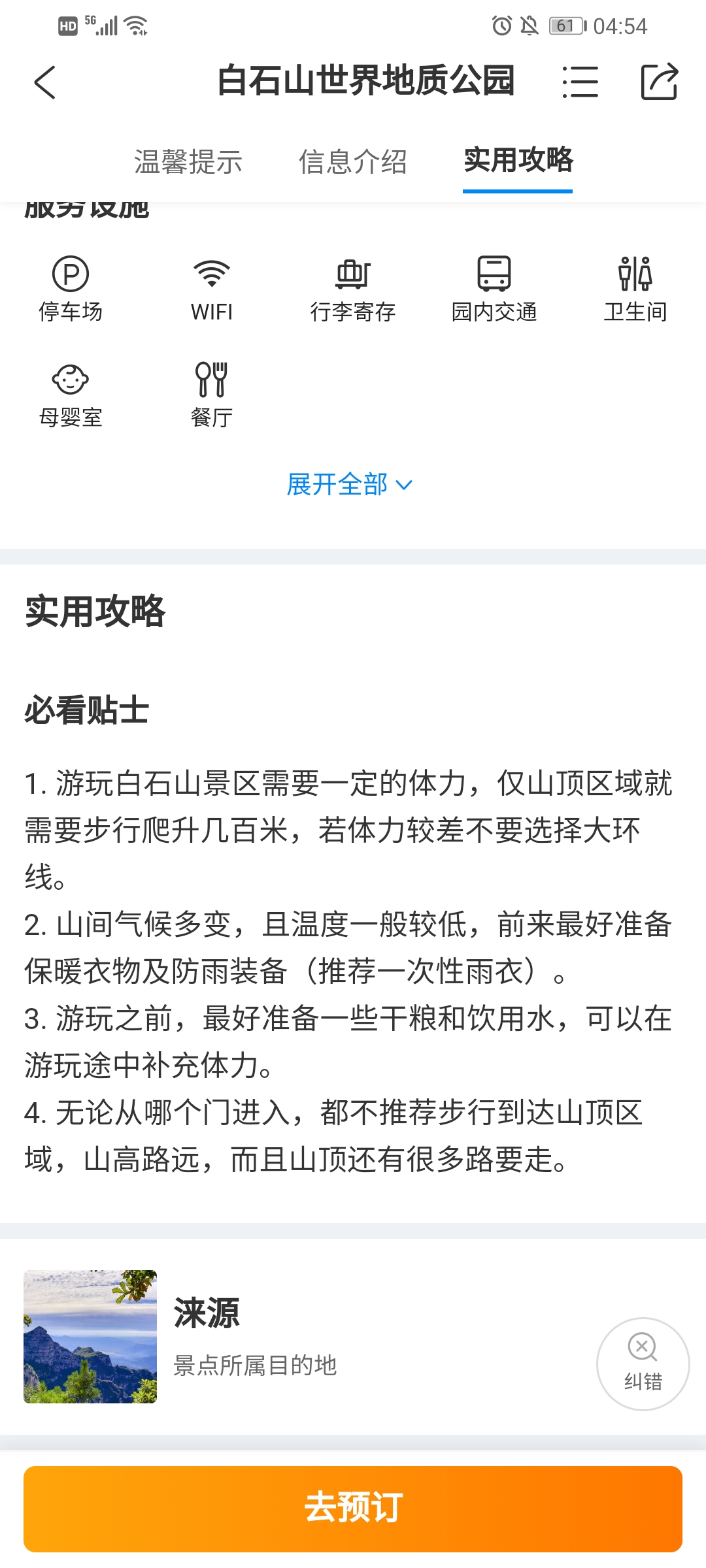706x1568 pixels.
Task: Share this scenic spot page
Action: (x=659, y=82)
